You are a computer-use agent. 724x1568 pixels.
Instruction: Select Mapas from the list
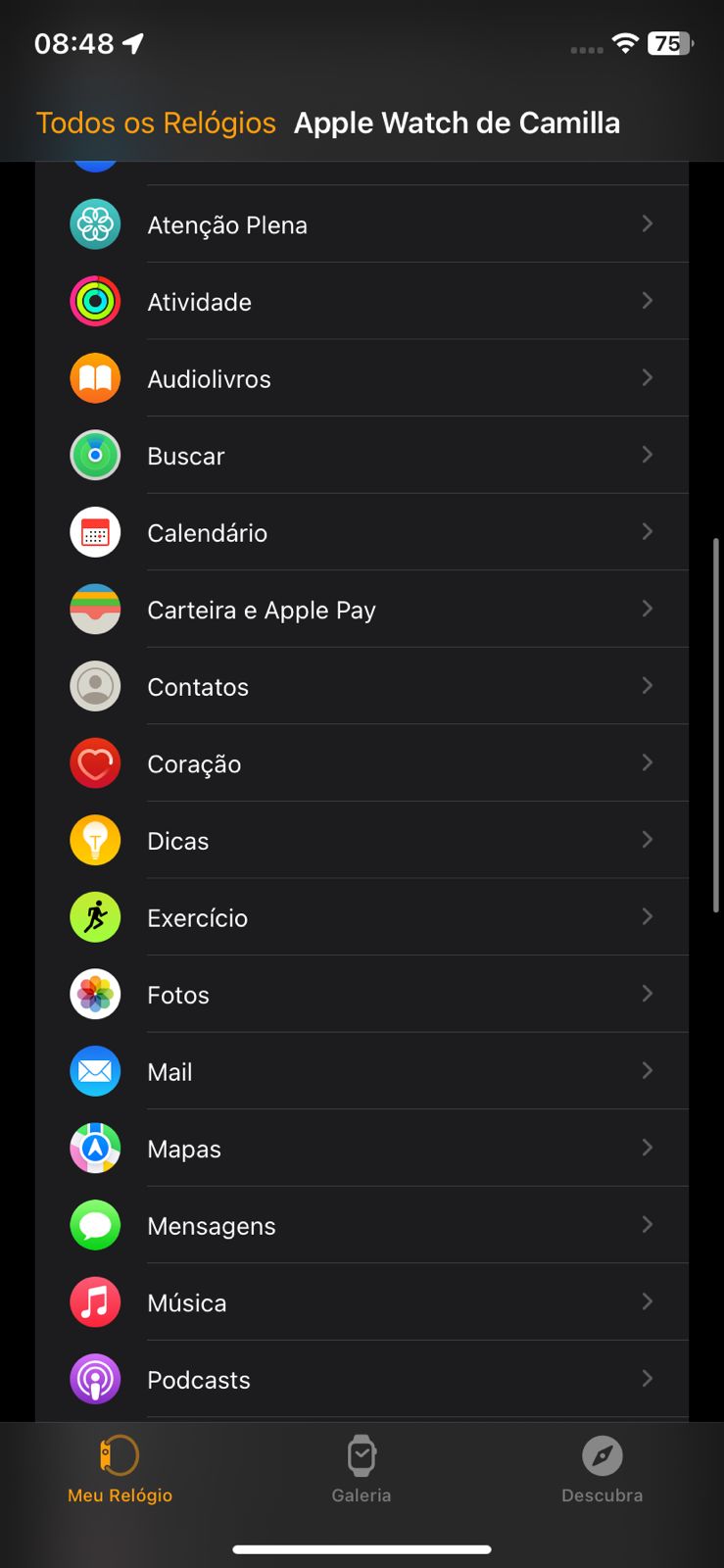tap(362, 1149)
